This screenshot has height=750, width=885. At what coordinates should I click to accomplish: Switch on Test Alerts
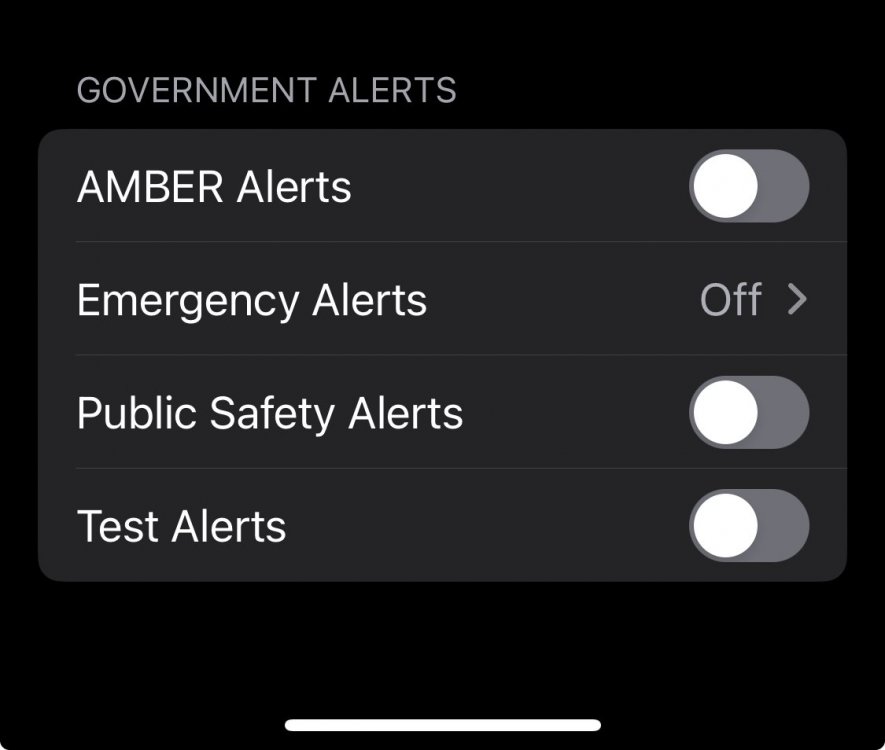[x=748, y=525]
